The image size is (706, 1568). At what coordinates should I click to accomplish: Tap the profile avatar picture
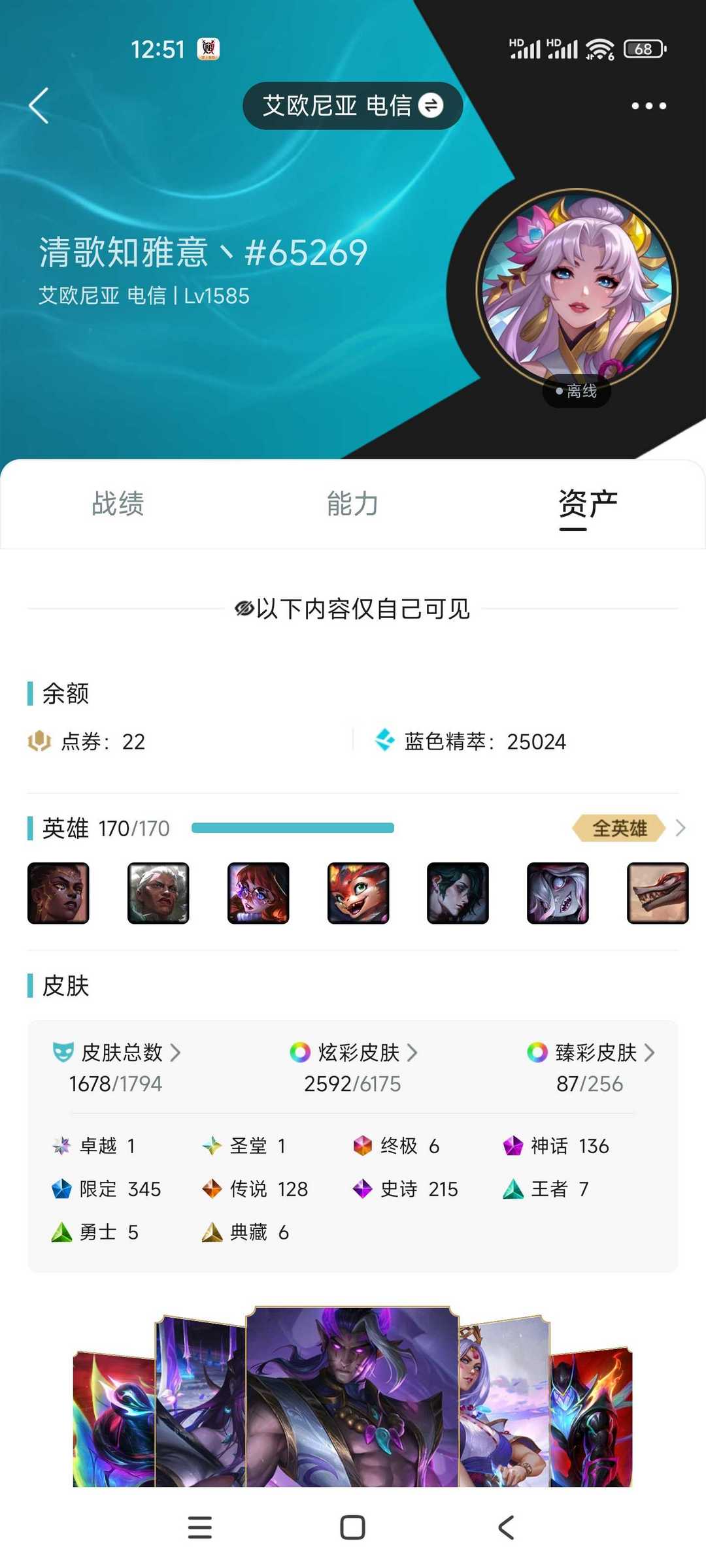click(x=577, y=289)
